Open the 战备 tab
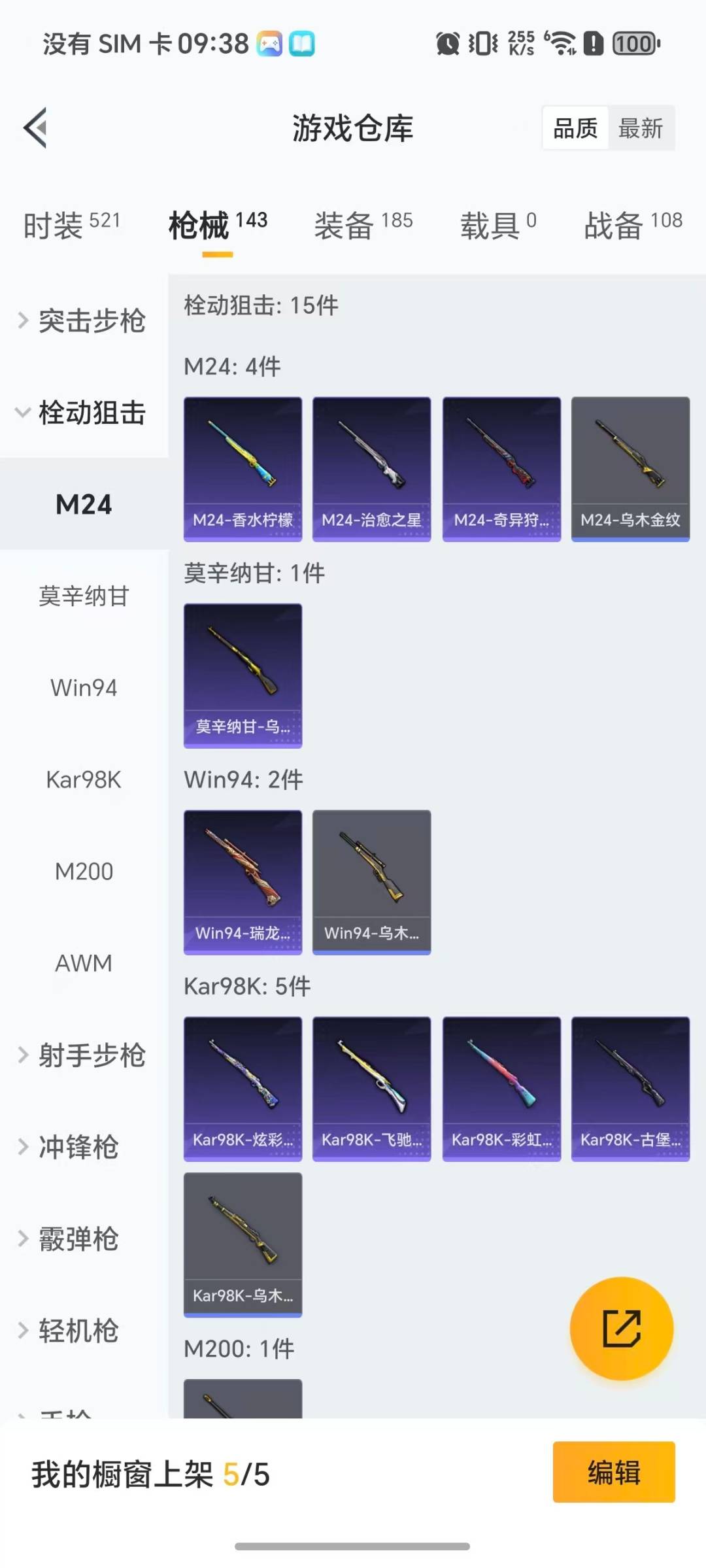 (632, 224)
